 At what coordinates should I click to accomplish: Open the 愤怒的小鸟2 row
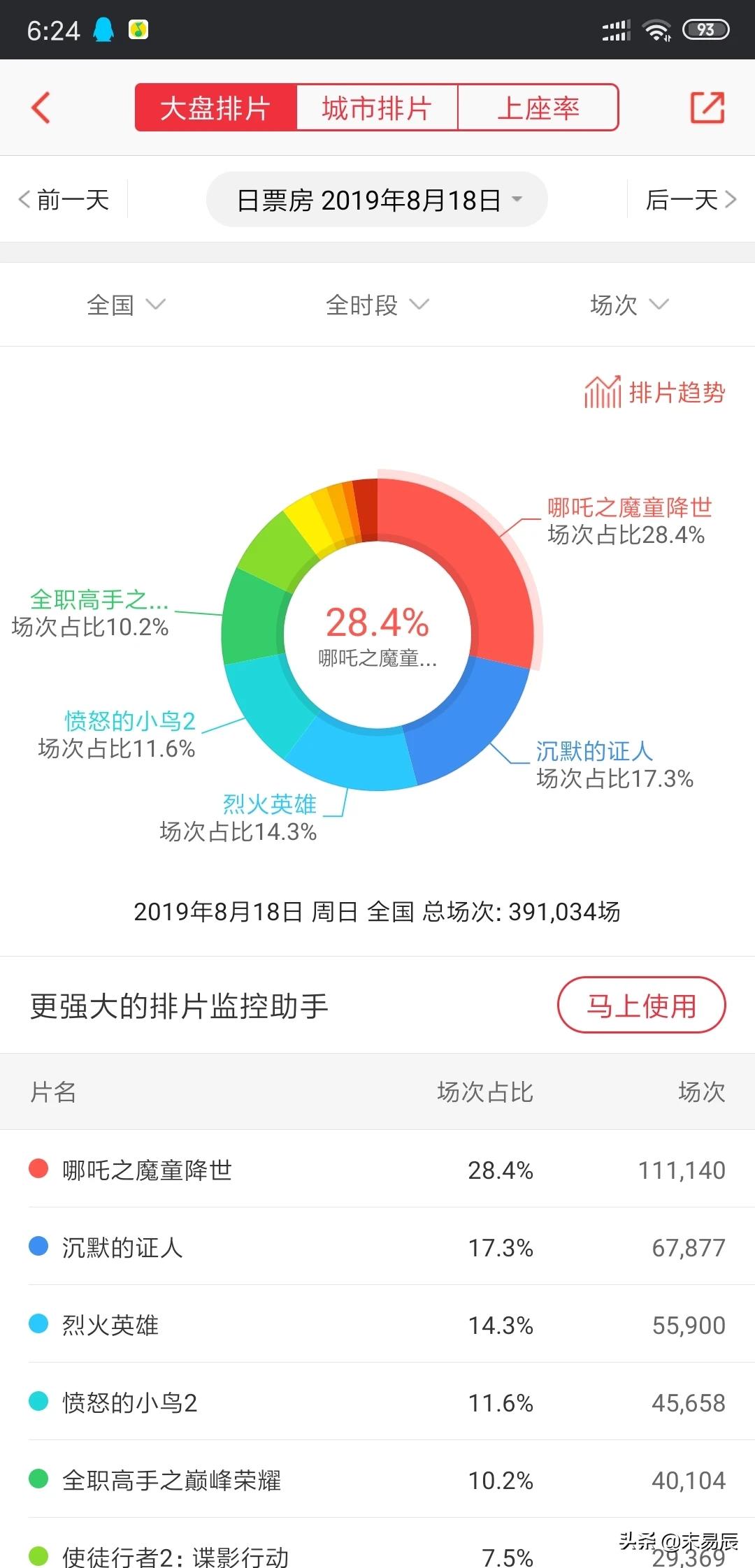point(377,1402)
